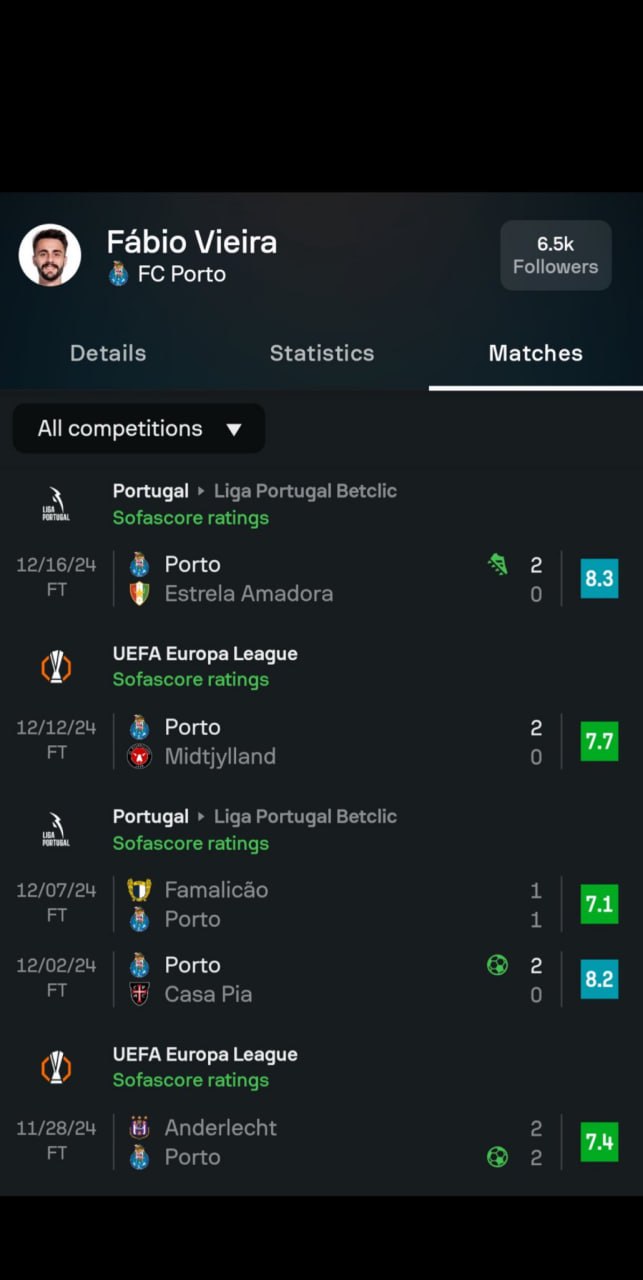Expand the All competitions dropdown
Screen dimensions: 643x1280
coord(139,429)
